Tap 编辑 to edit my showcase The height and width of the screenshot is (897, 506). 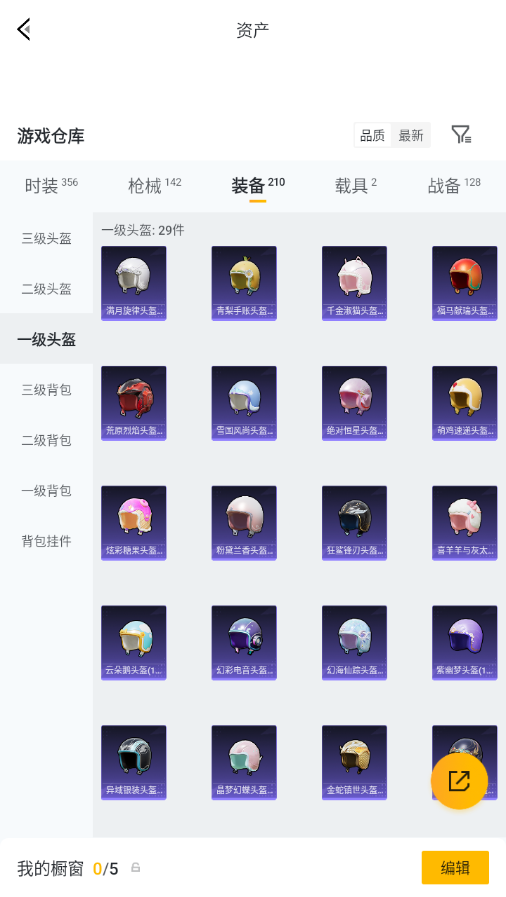click(455, 868)
